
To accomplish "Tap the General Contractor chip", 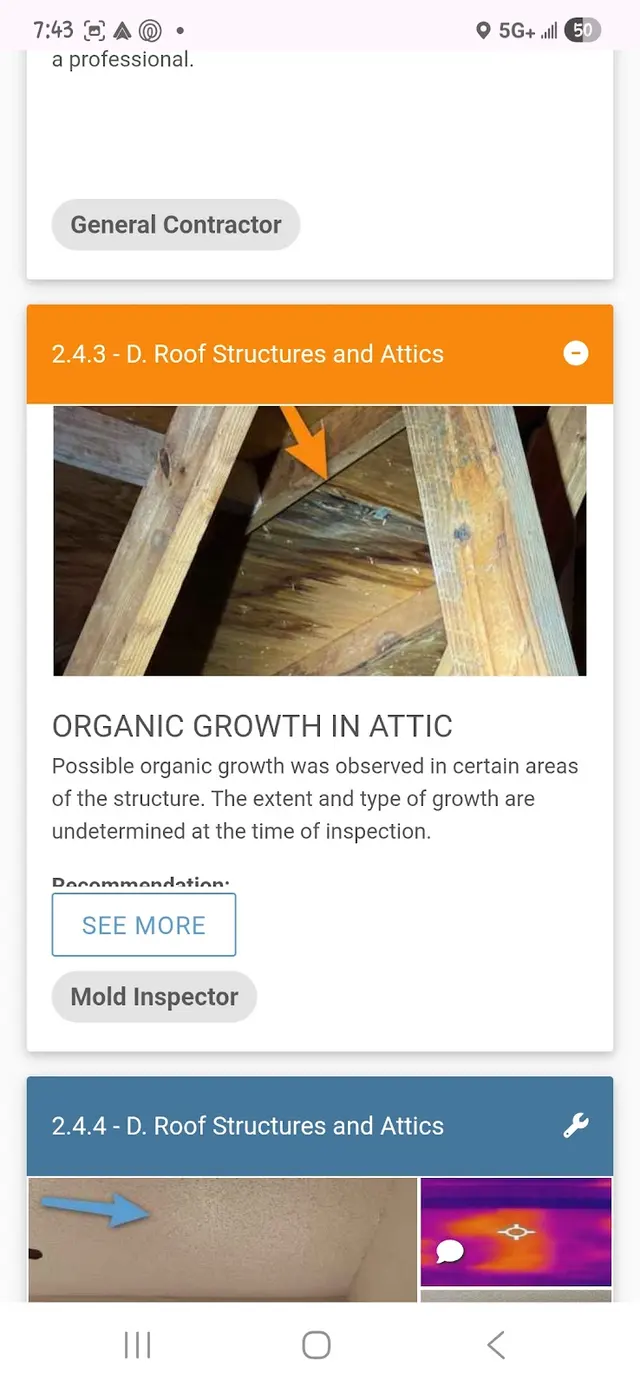I will (176, 225).
